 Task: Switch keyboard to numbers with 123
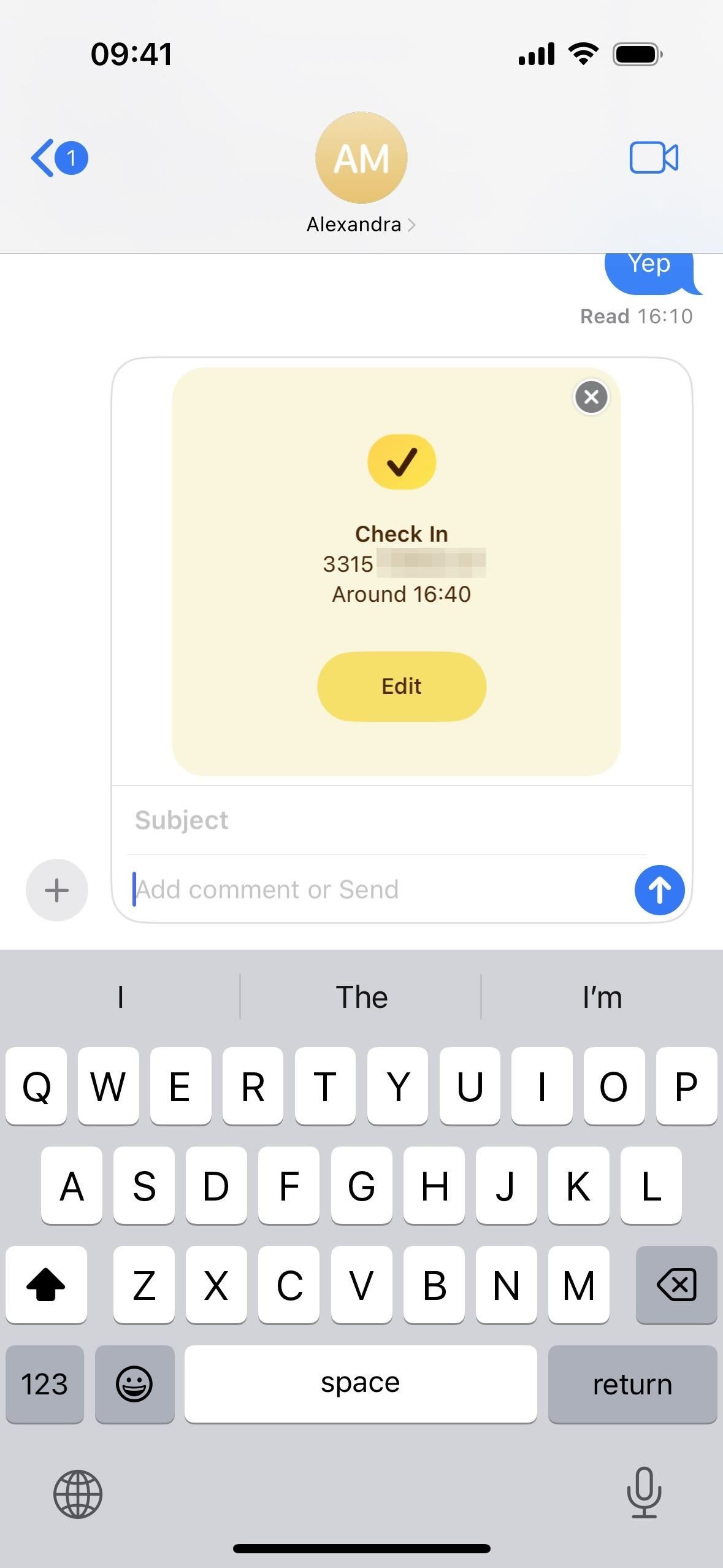[45, 1384]
